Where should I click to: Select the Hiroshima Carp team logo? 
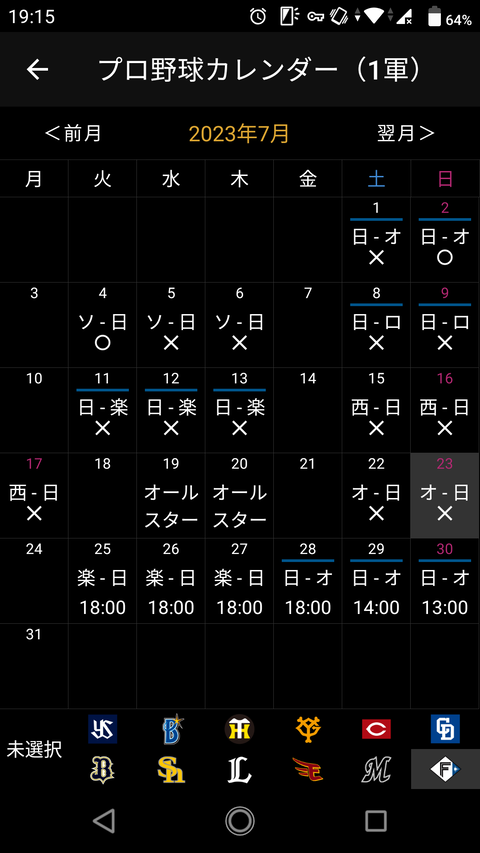point(377,729)
